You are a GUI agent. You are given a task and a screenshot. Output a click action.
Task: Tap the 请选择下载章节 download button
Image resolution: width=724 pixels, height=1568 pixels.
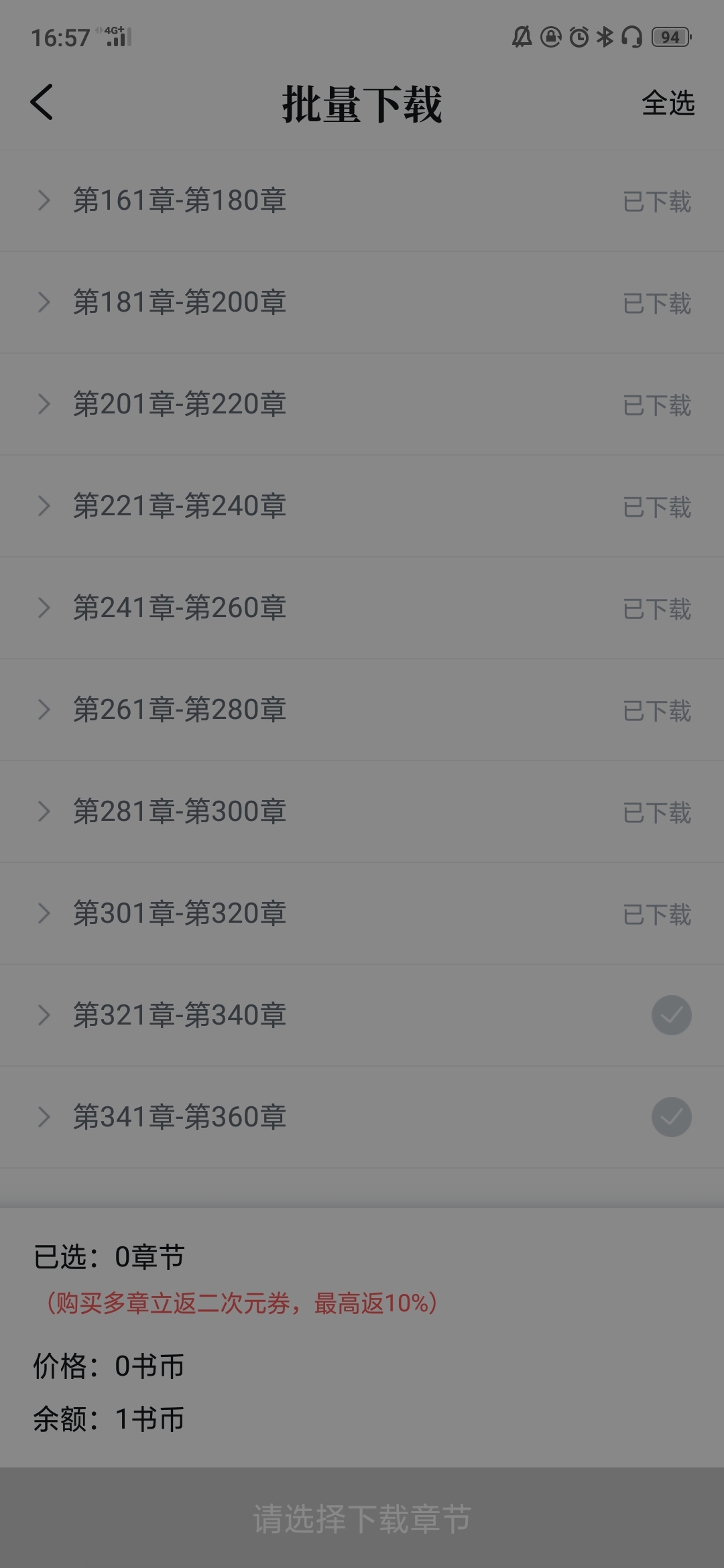click(x=362, y=1518)
